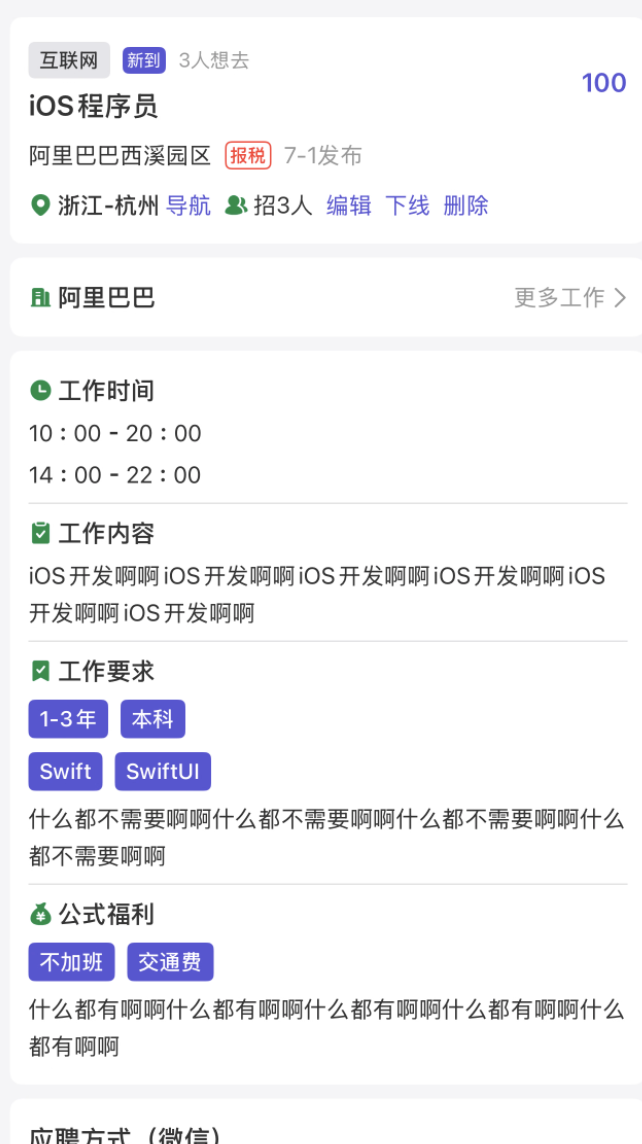
Task: Open navigation to 浙江-杭州
Action: click(188, 206)
